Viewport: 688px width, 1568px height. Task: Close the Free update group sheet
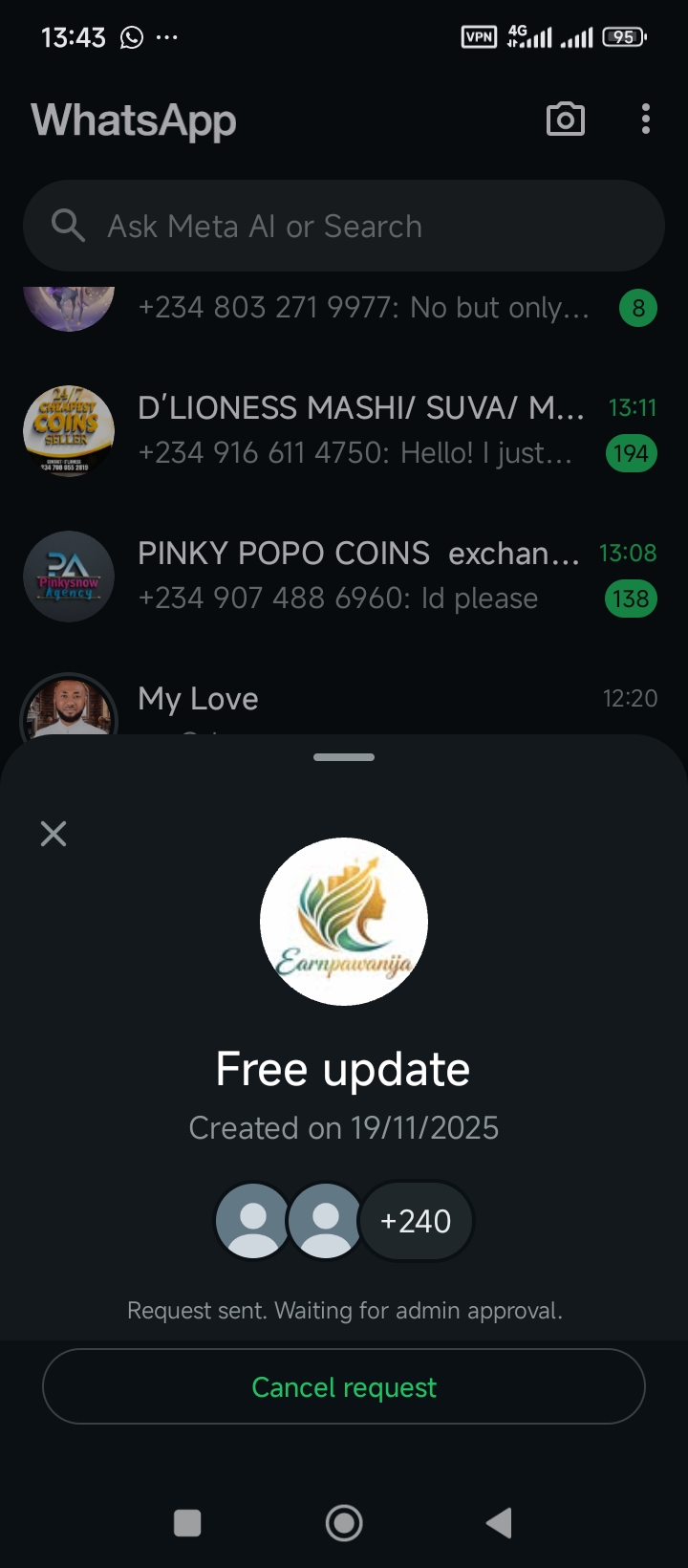54,834
